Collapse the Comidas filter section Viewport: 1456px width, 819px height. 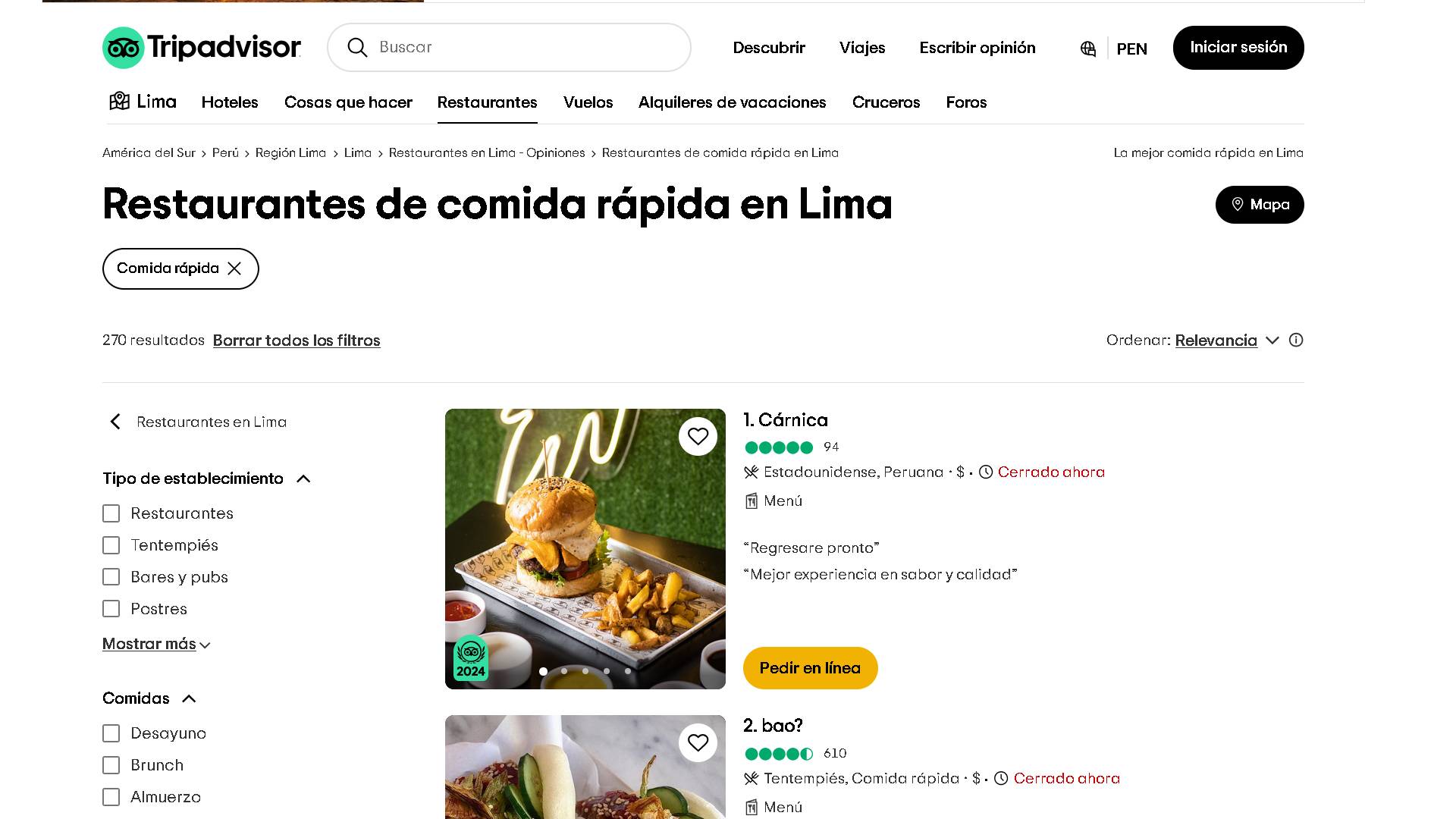[x=189, y=698]
